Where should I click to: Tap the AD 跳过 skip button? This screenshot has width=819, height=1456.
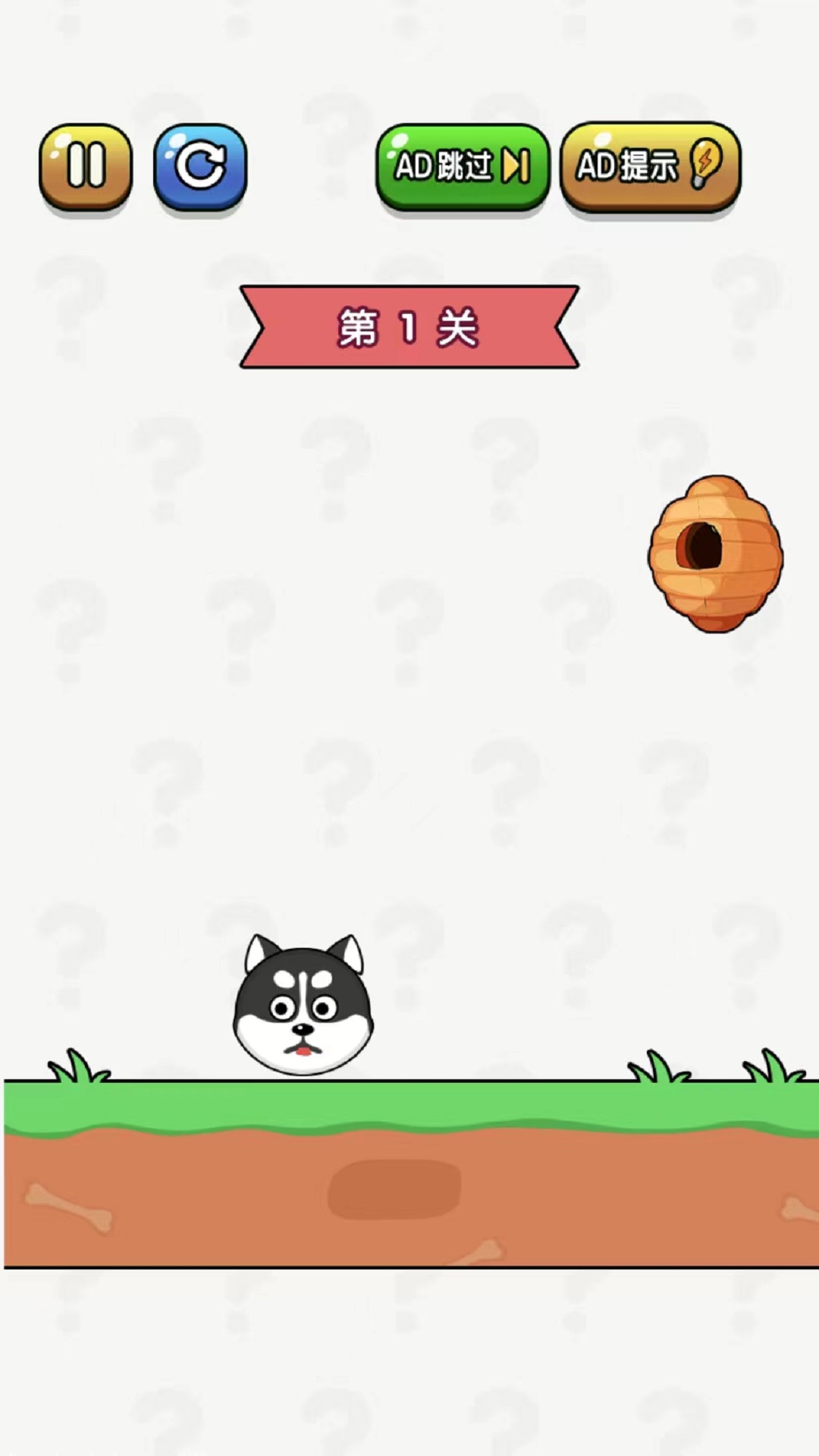(463, 167)
